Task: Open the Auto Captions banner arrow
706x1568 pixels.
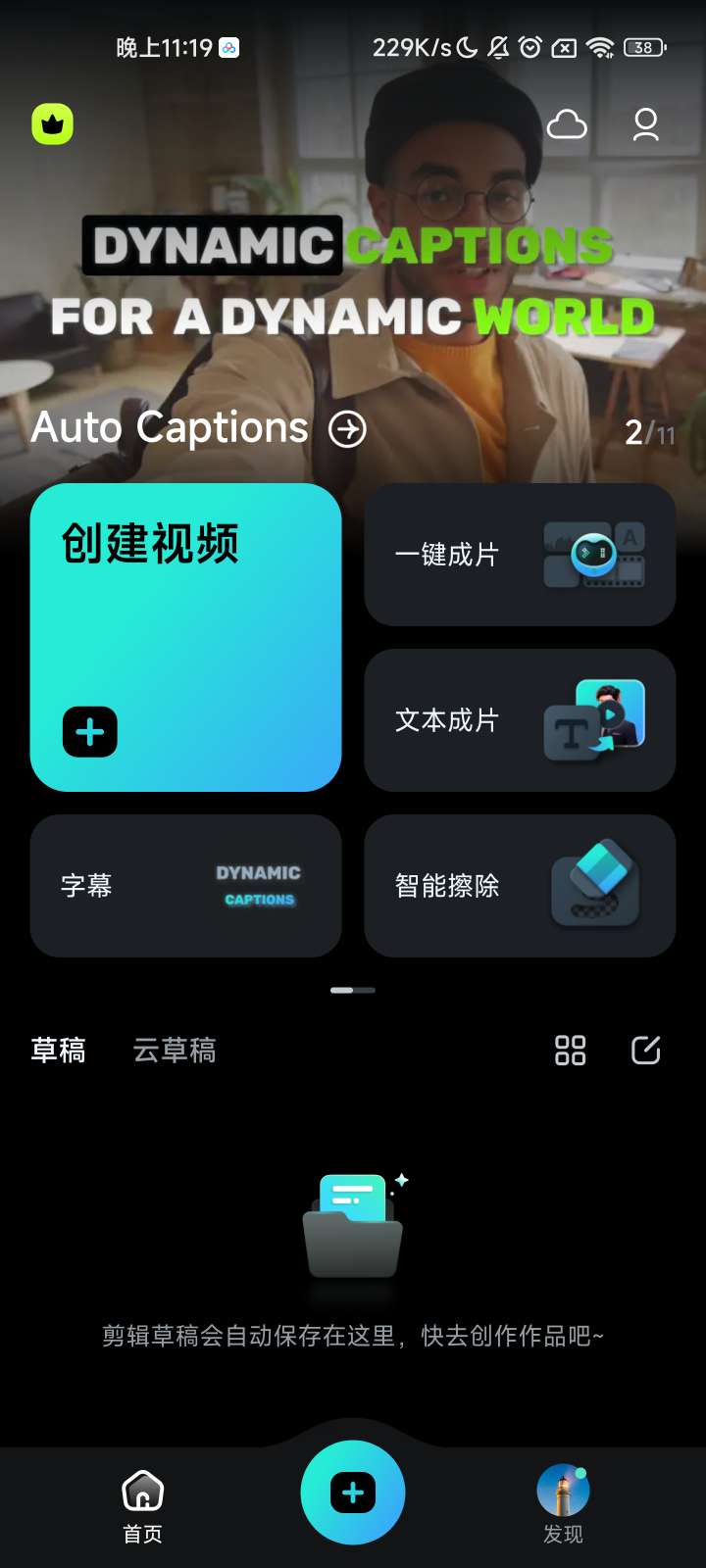Action: pyautogui.click(x=347, y=429)
